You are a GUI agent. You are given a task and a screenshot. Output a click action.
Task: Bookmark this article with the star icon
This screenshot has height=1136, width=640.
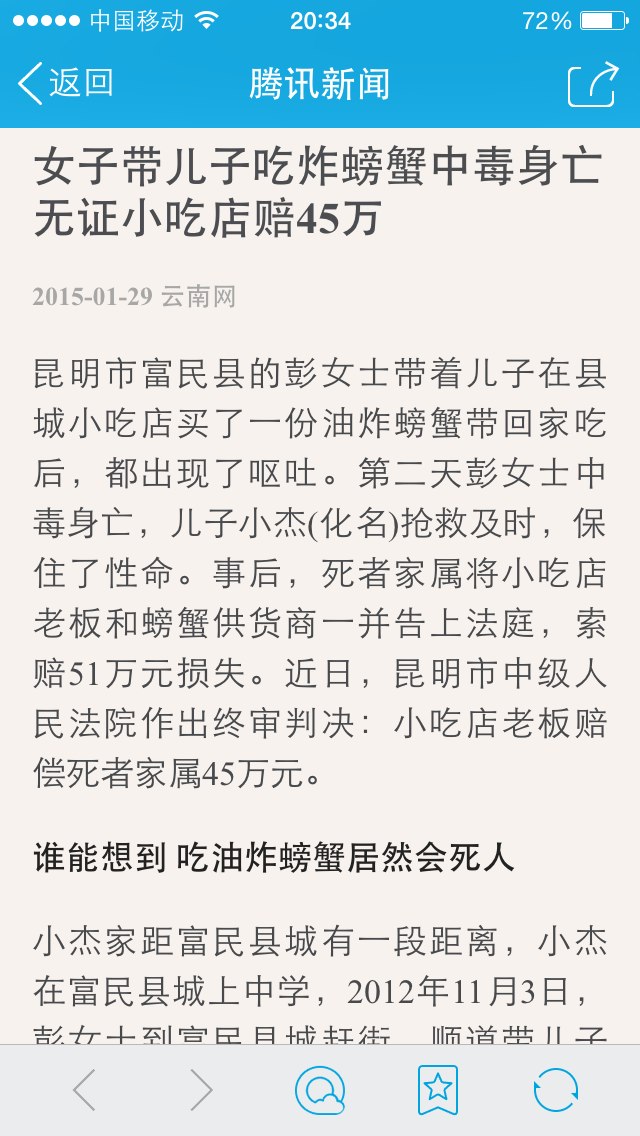point(438,1090)
